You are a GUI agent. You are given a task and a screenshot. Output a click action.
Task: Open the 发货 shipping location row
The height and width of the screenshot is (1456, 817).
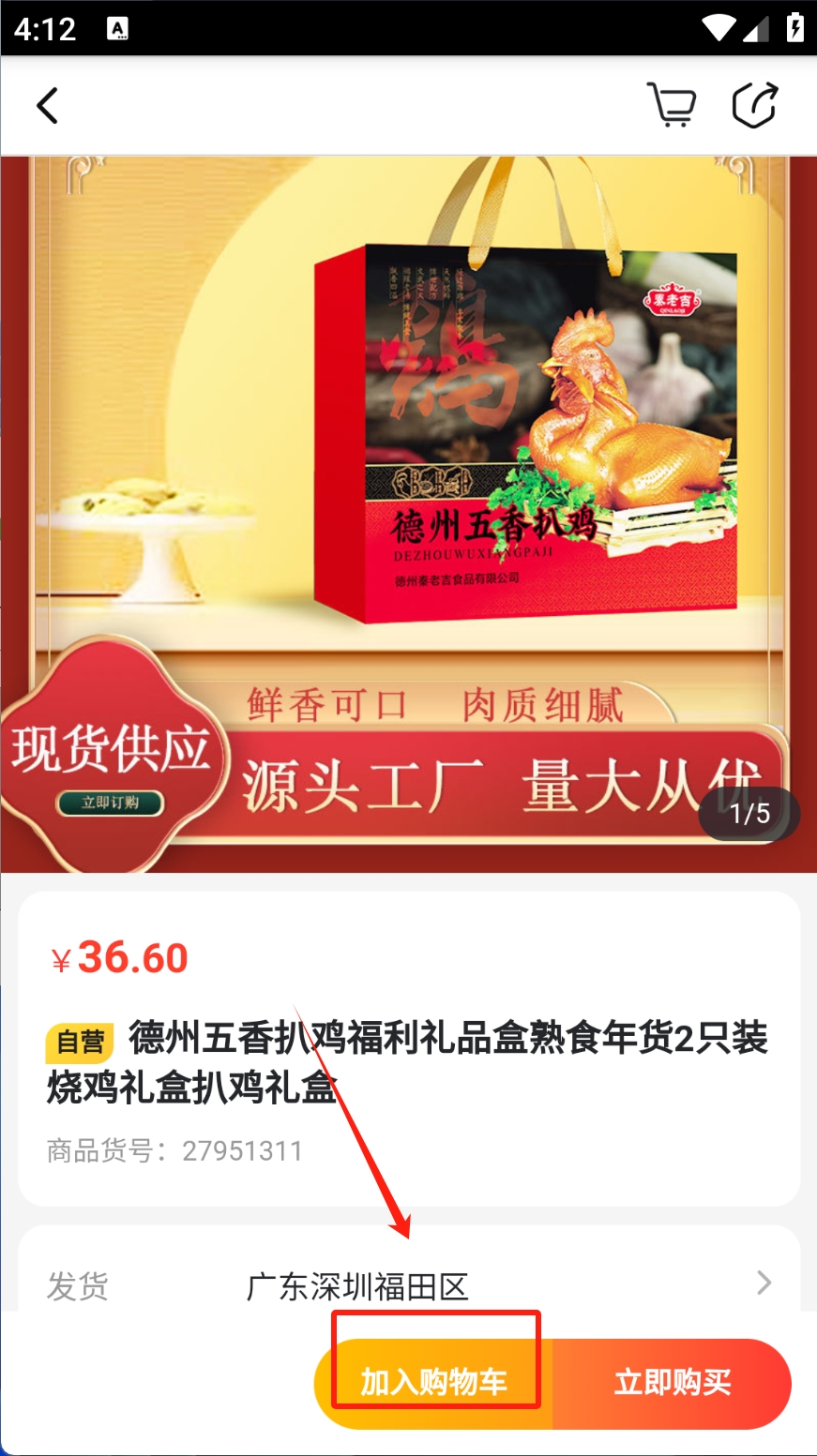coord(409,1285)
